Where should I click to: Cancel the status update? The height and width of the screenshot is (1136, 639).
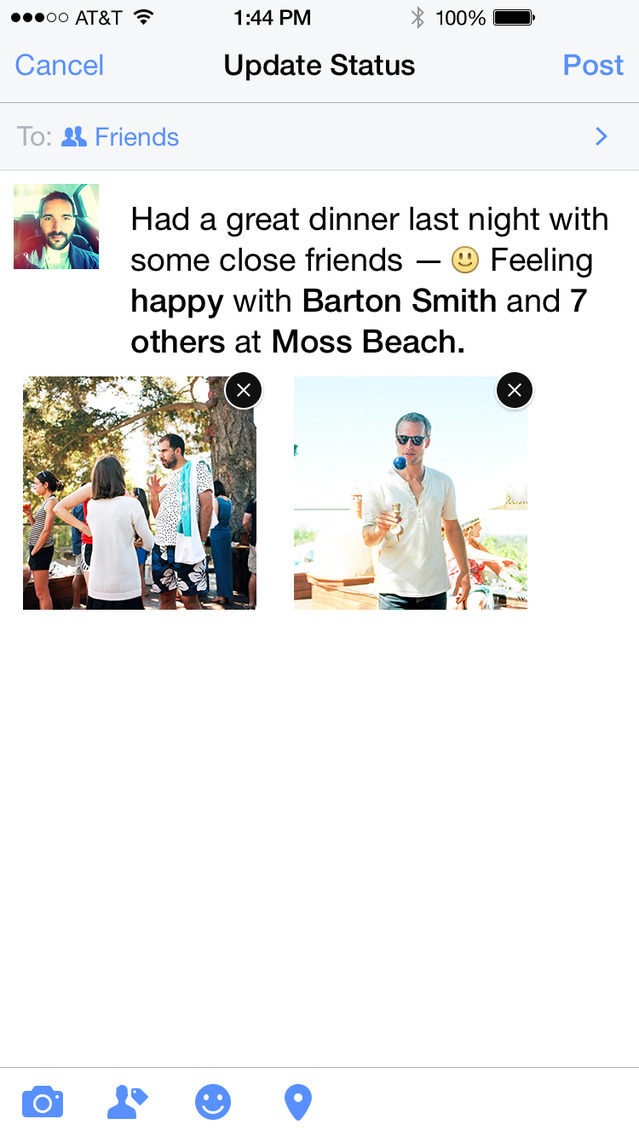(x=59, y=66)
